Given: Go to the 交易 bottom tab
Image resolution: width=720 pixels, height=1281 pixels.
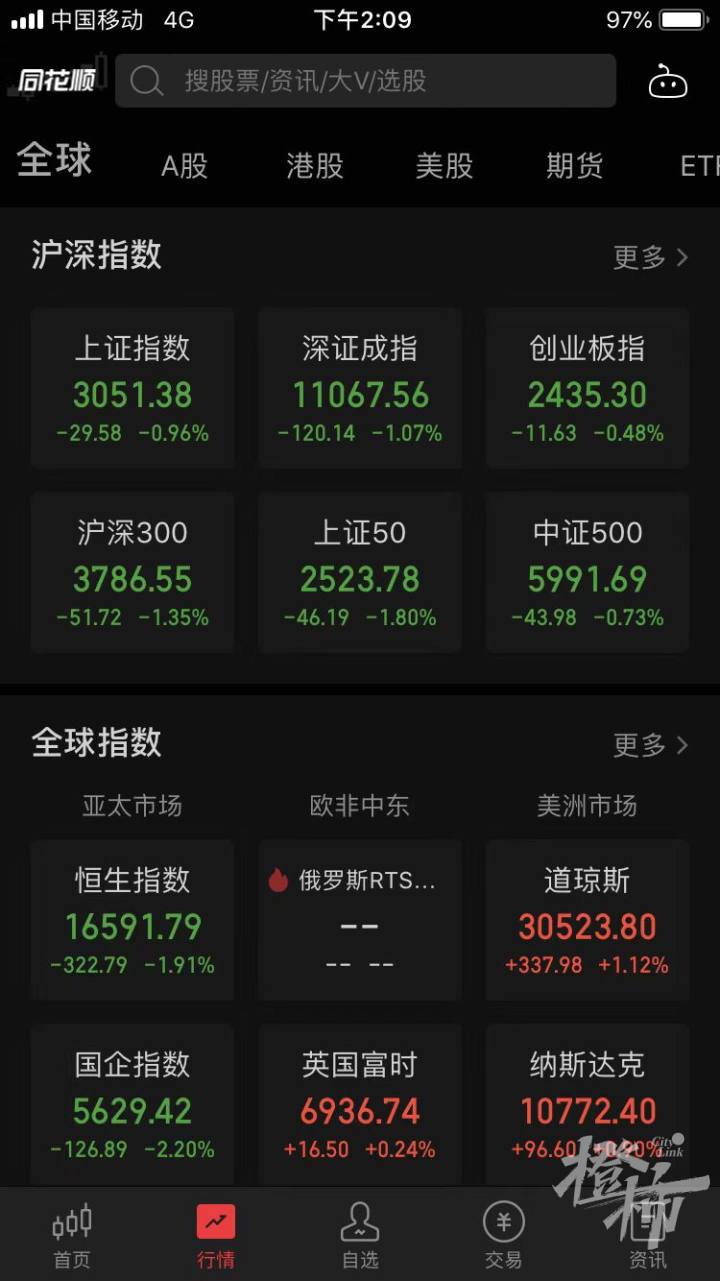Looking at the screenshot, I should (504, 1234).
